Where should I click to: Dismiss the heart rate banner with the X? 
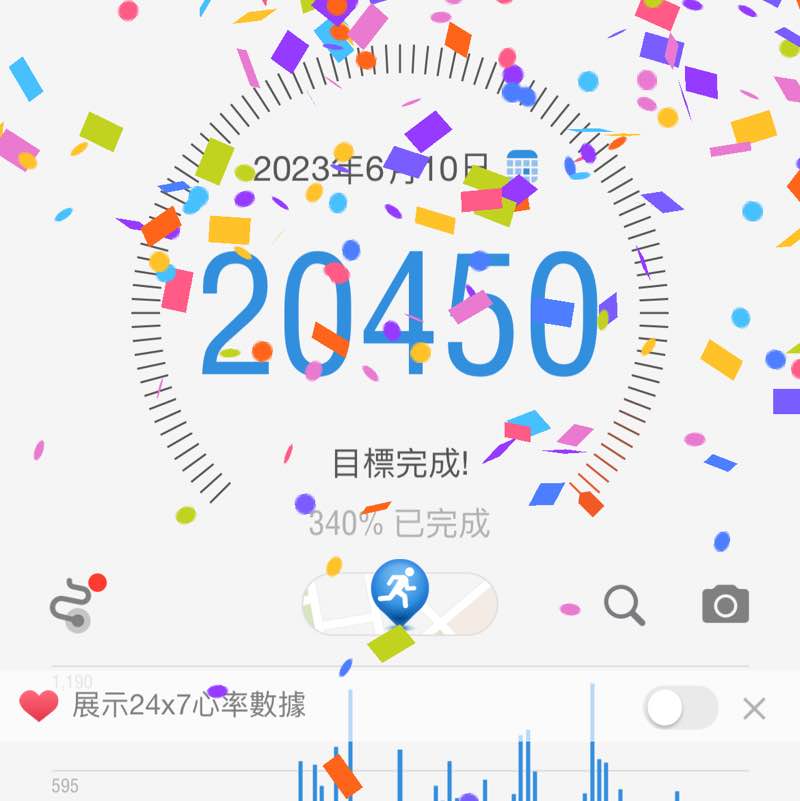click(x=753, y=708)
